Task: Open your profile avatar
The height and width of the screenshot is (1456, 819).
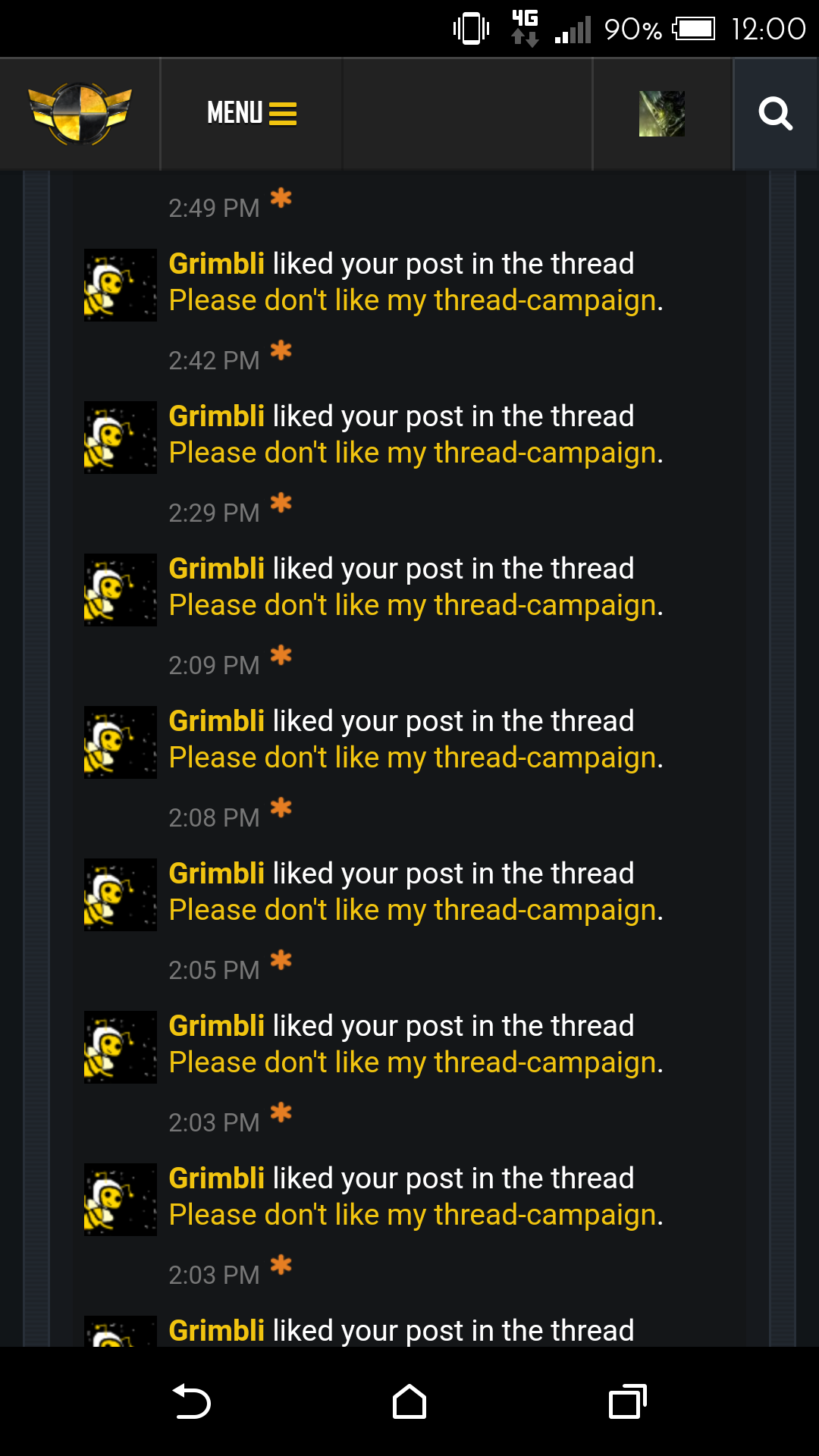Action: [x=661, y=114]
